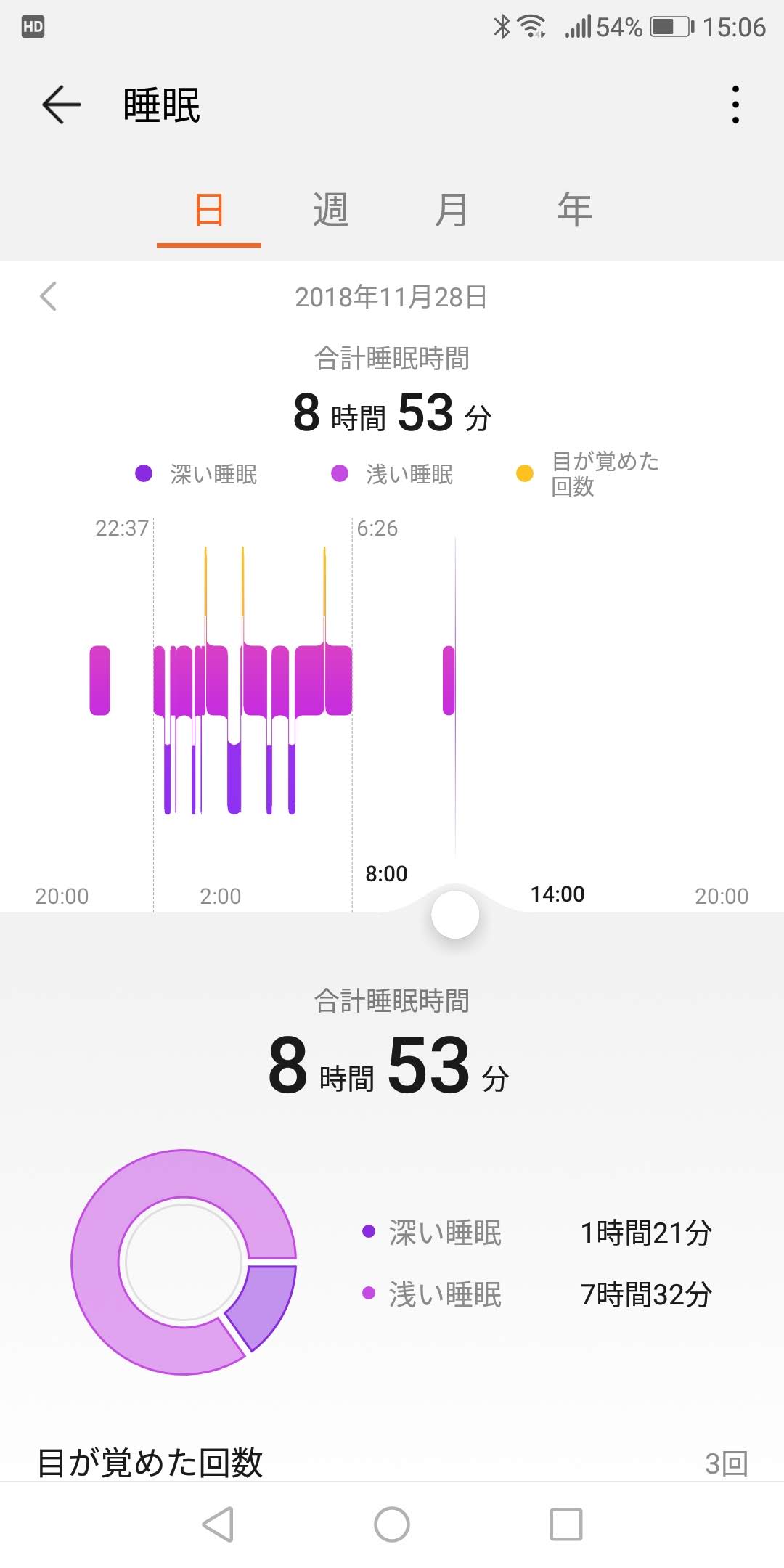The image size is (784, 1568).
Task: Open the three-dot overflow menu
Action: (x=735, y=105)
